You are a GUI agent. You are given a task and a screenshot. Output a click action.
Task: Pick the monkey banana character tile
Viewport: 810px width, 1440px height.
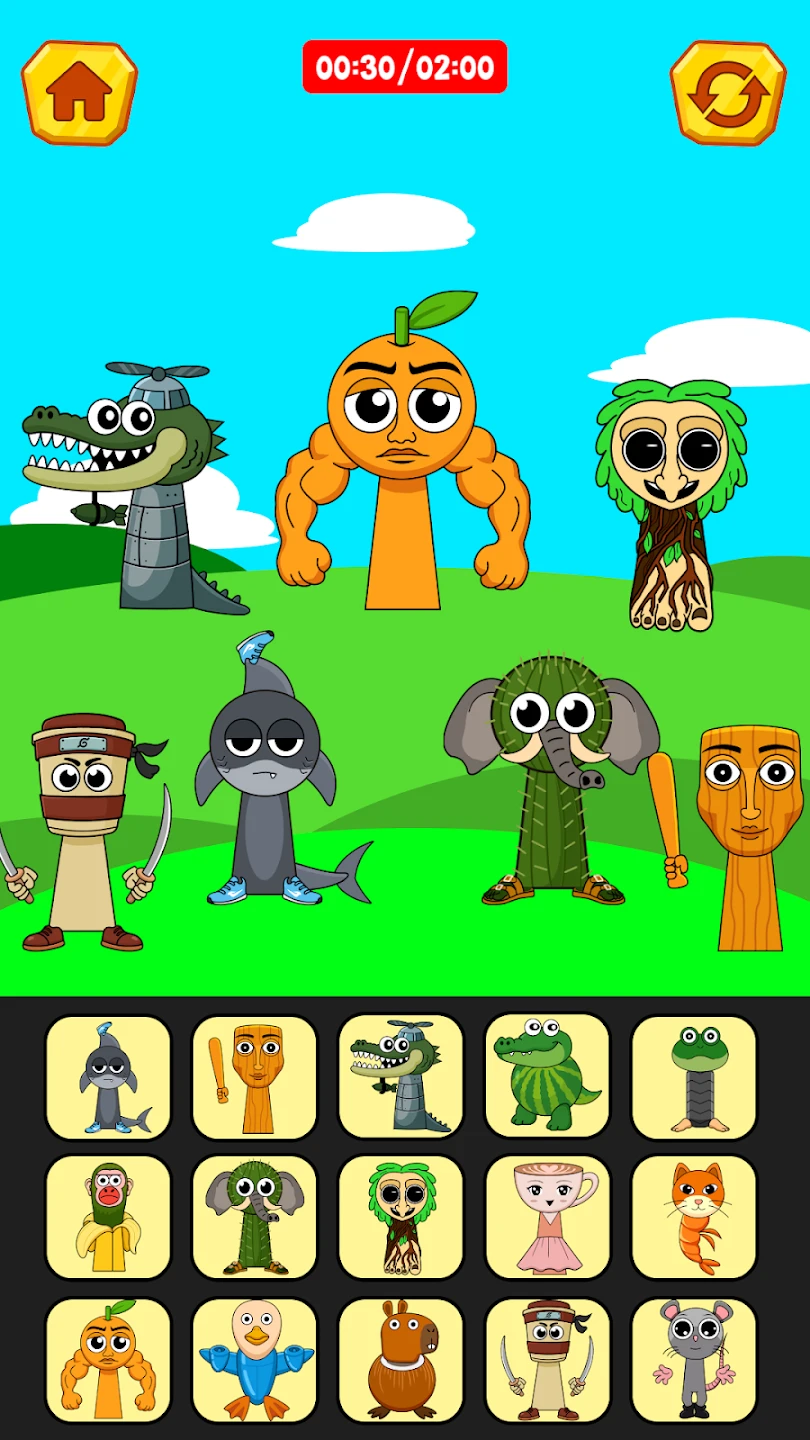[x=108, y=1217]
